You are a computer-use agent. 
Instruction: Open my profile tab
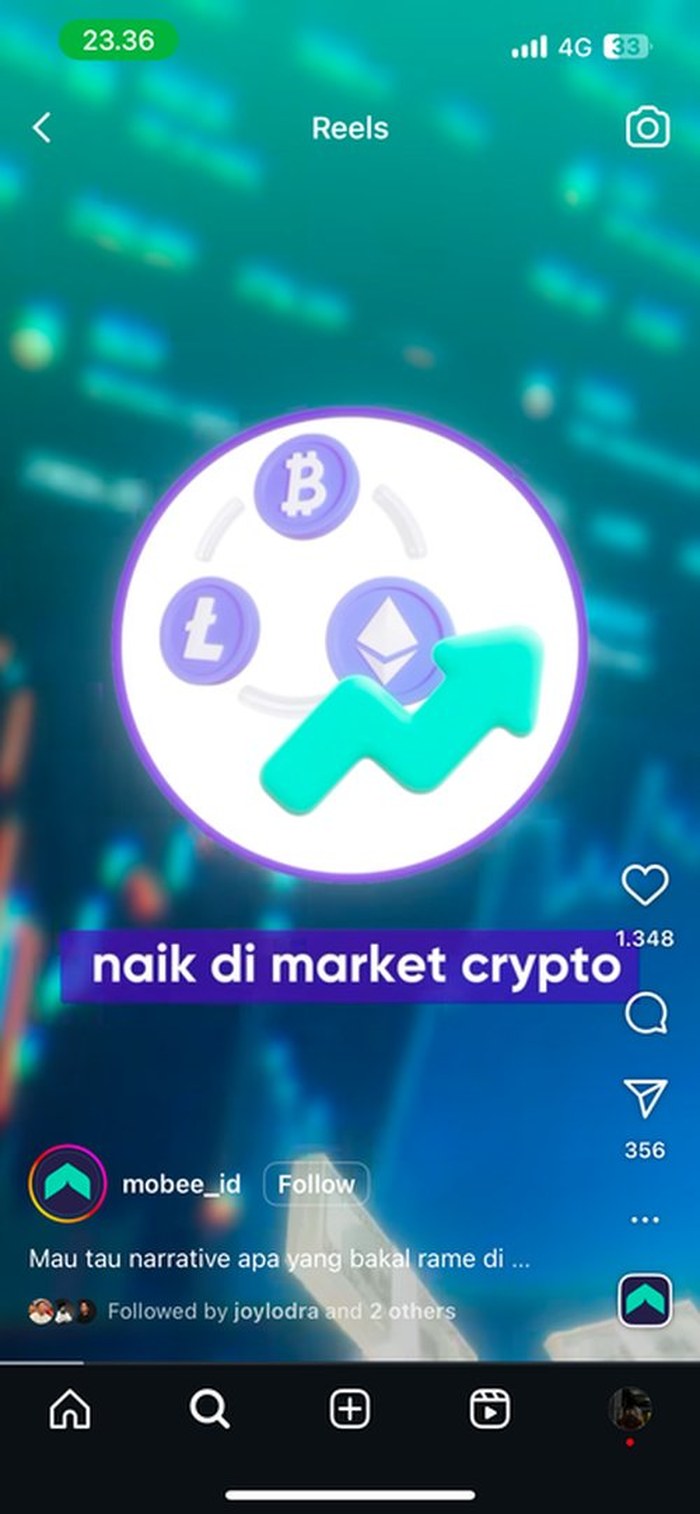point(630,1410)
